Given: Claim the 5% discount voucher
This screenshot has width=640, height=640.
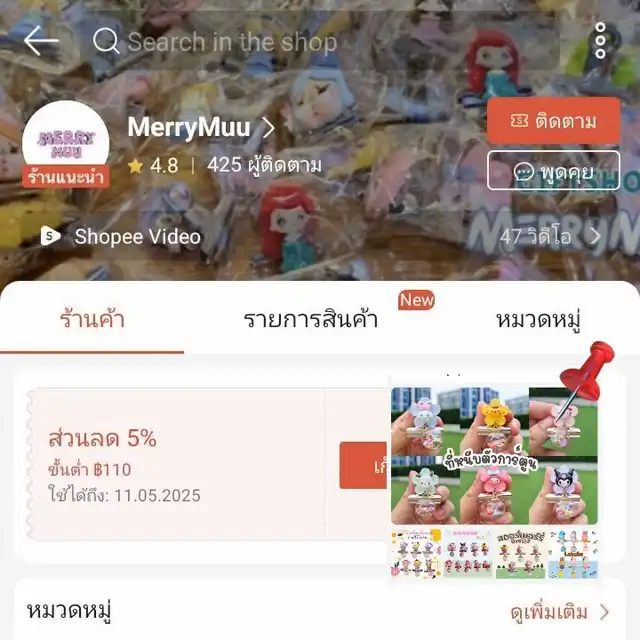Looking at the screenshot, I should (362, 466).
